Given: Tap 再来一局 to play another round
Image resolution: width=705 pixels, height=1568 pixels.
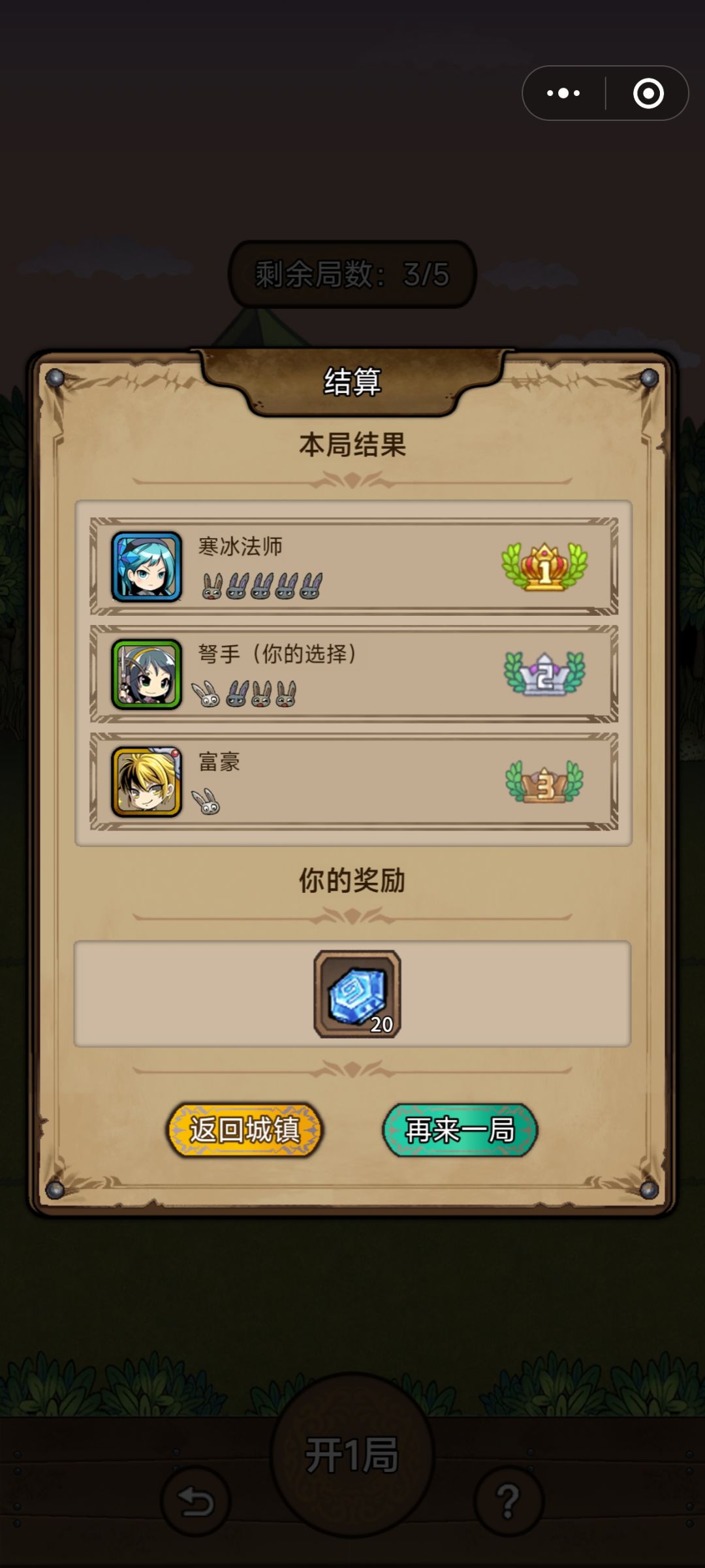Looking at the screenshot, I should tap(460, 1130).
